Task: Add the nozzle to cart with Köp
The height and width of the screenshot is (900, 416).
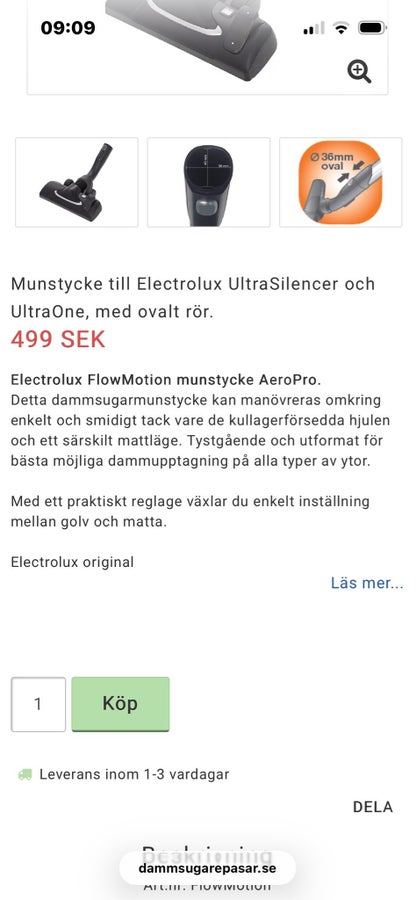Action: [x=120, y=704]
